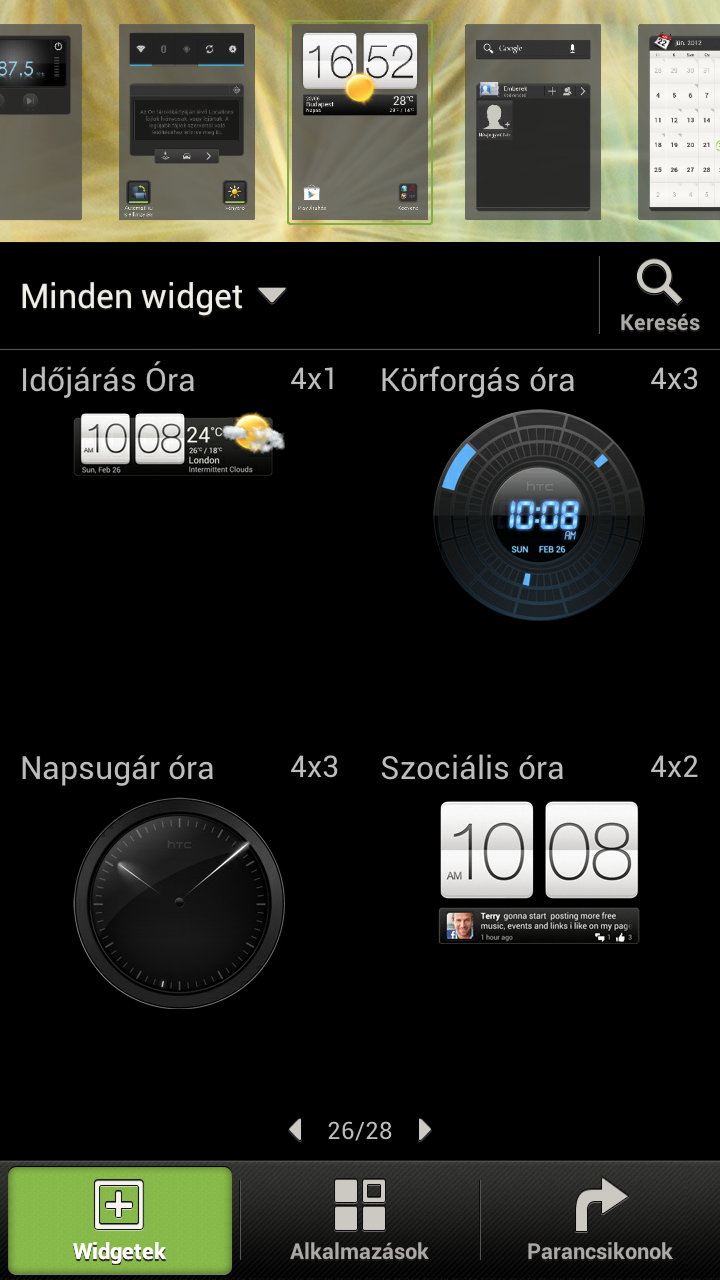This screenshot has width=720, height=1280.
Task: Select the Időjárás Óra widget
Action: pos(178,444)
